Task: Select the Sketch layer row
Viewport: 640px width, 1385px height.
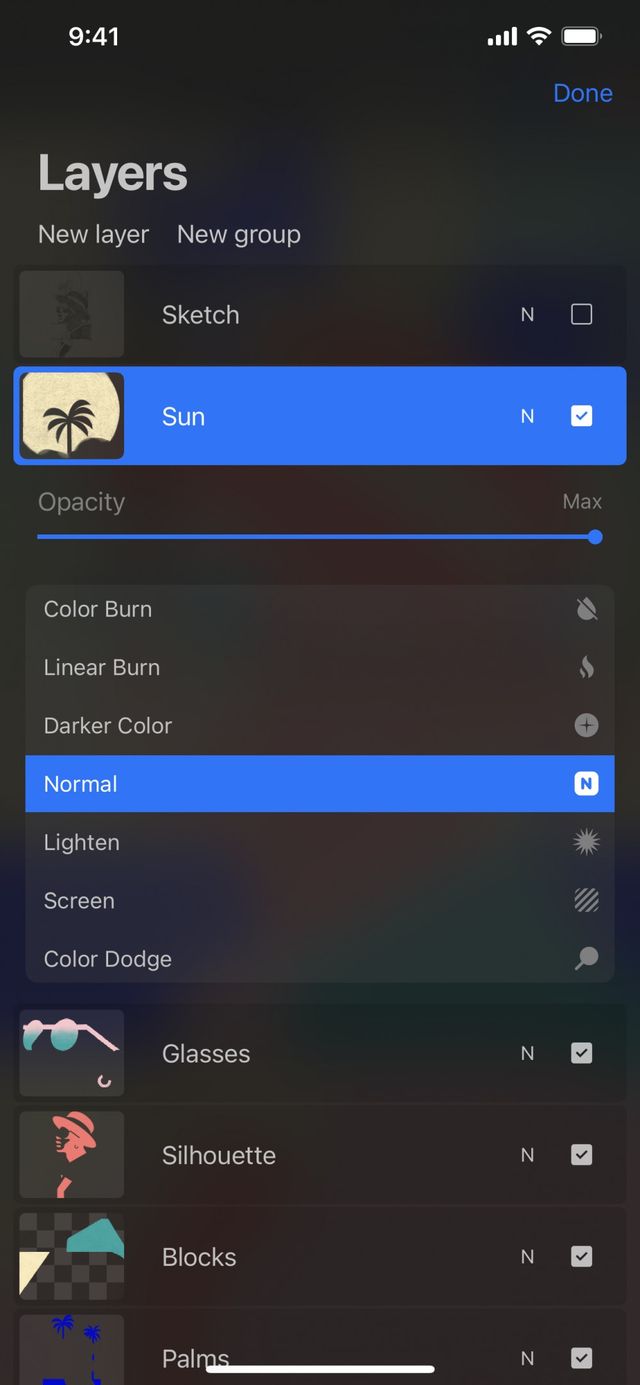Action: click(x=300, y=314)
